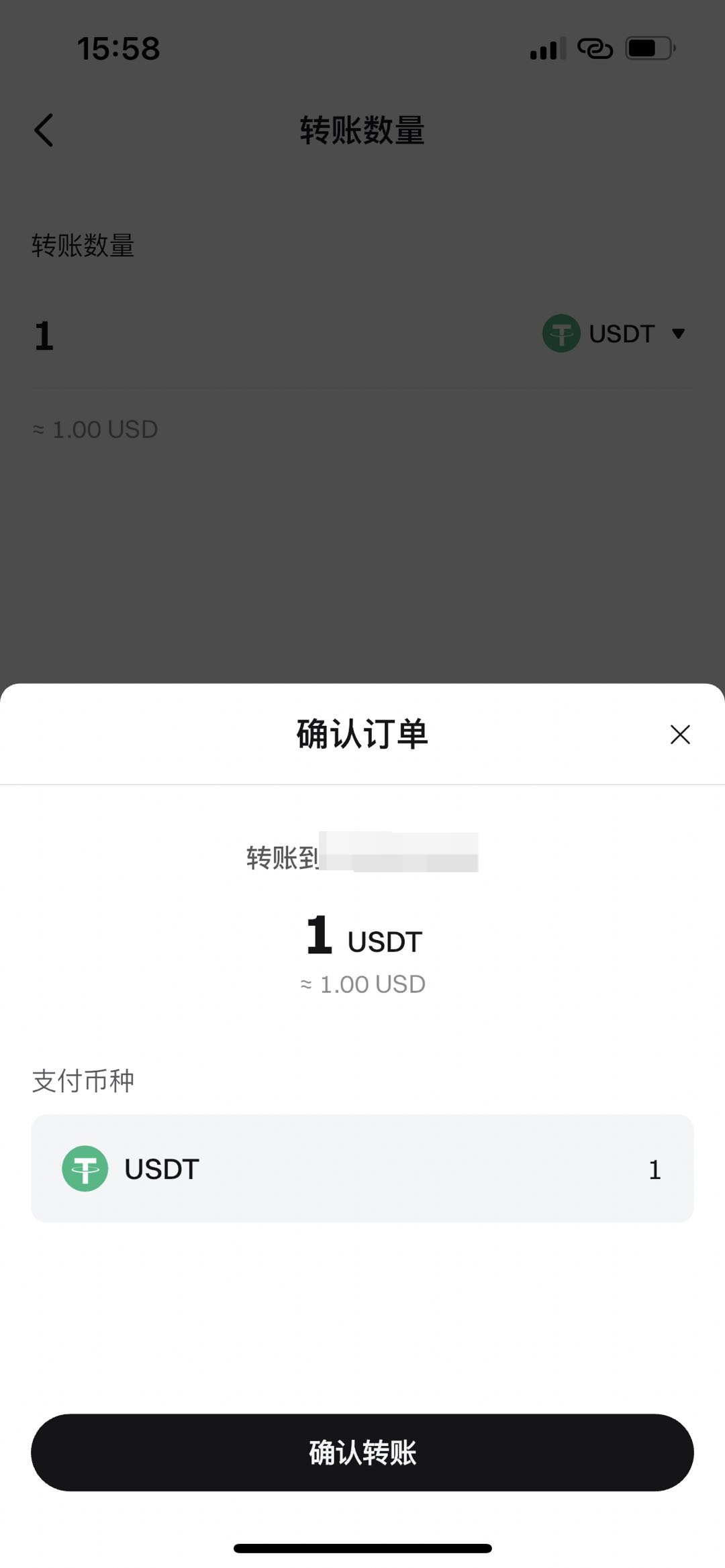725x1568 pixels.
Task: Click the USDT Tether coin icon in currency selector
Action: (563, 333)
